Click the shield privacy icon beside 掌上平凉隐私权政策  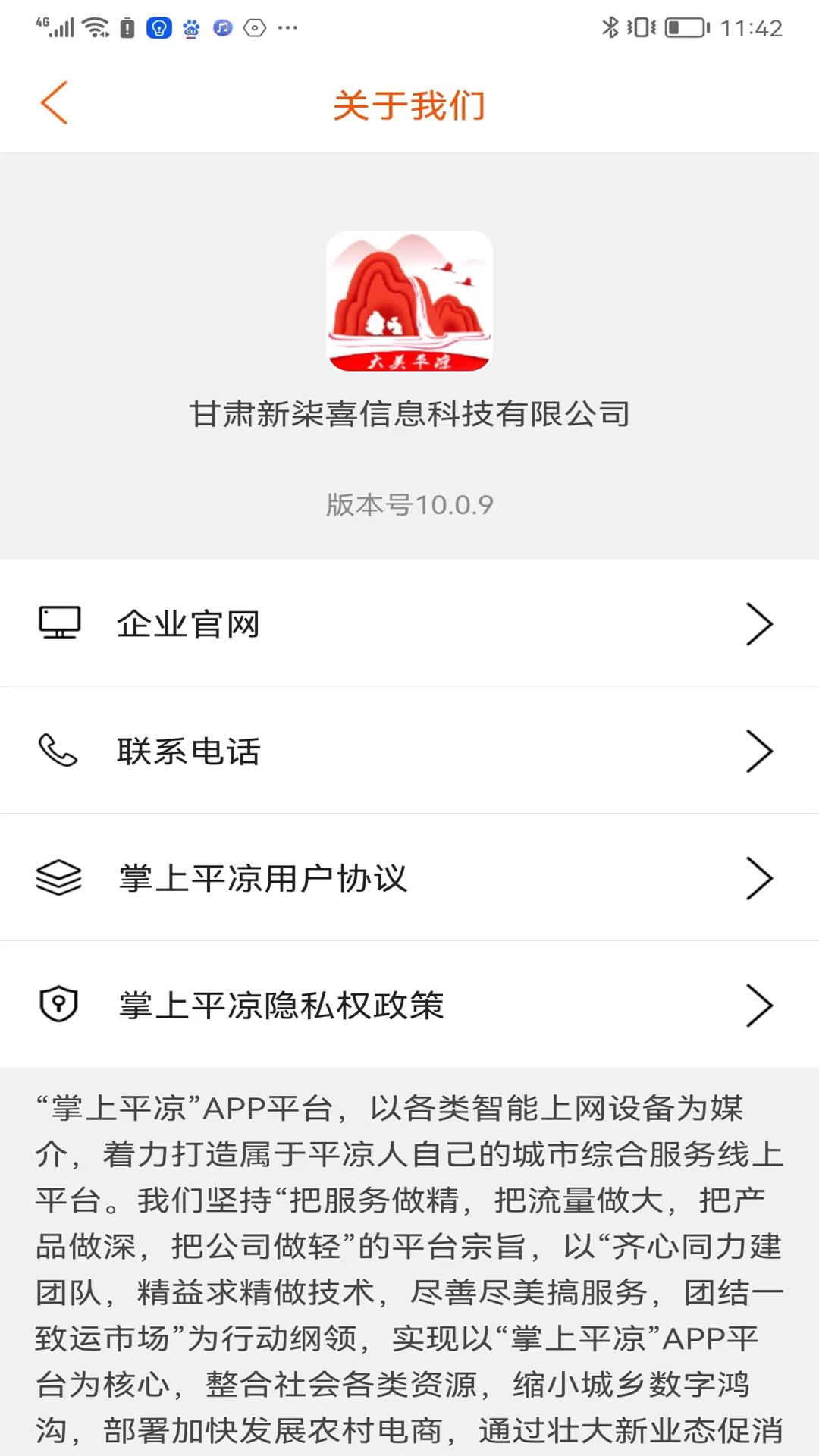59,1006
